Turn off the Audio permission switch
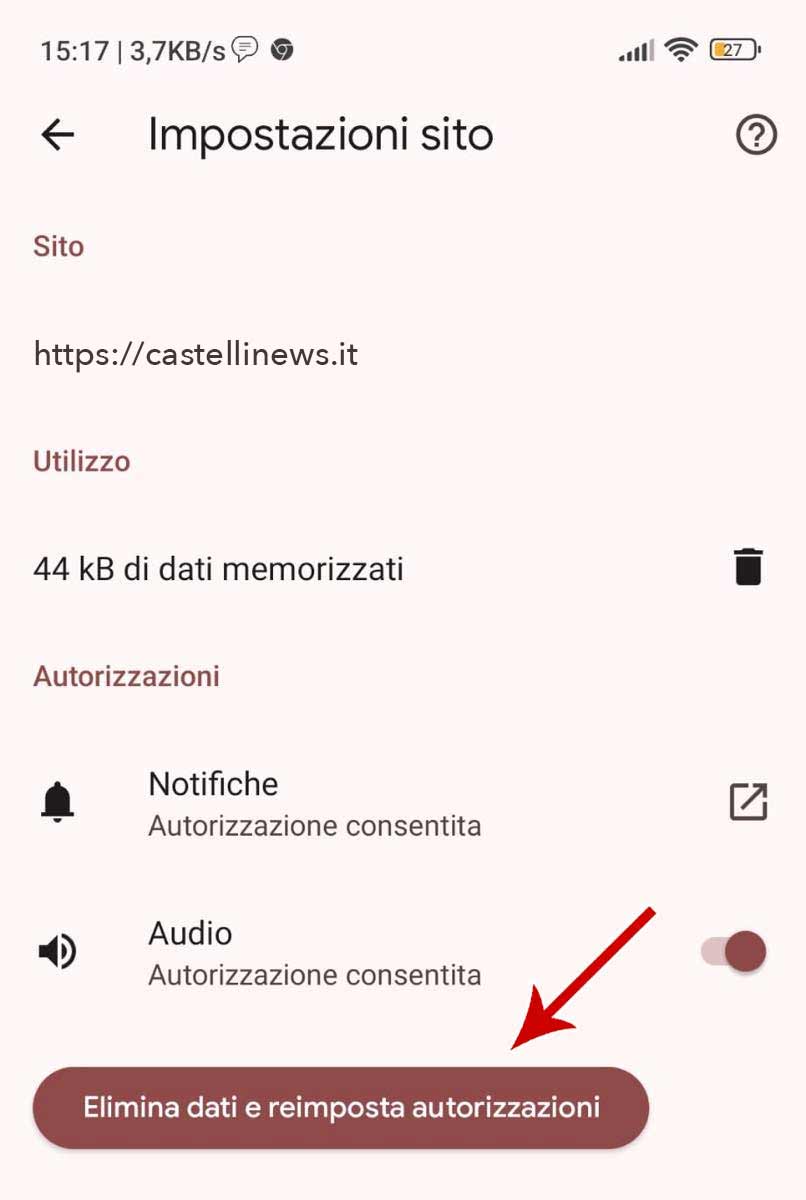Viewport: 806px width, 1200px height. [735, 951]
